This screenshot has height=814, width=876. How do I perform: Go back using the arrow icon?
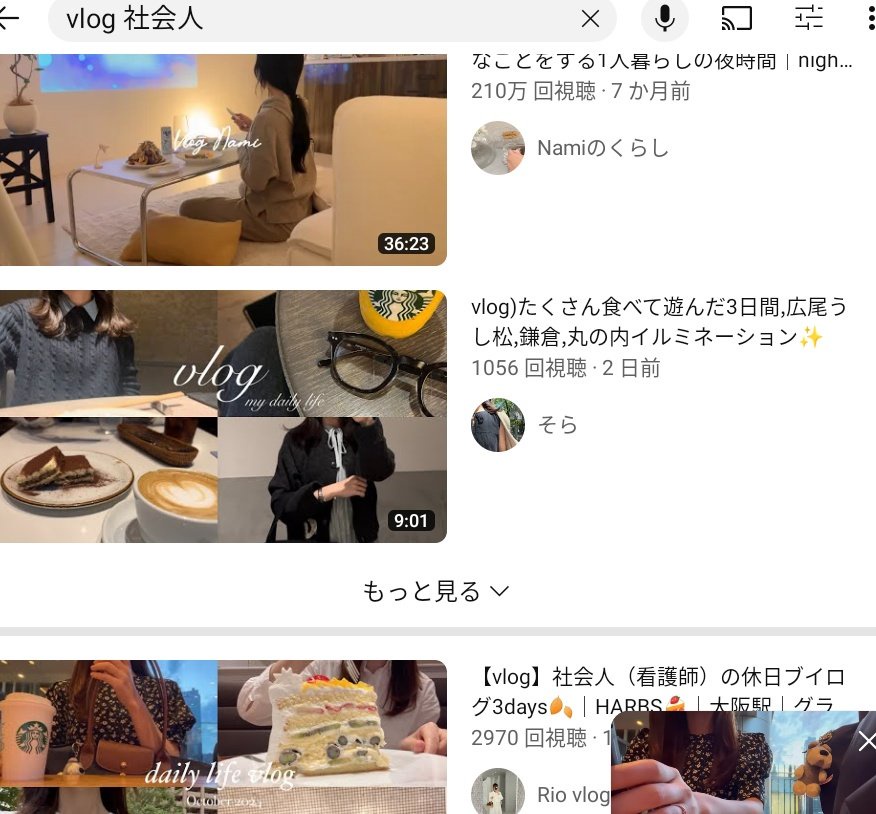[x=10, y=18]
